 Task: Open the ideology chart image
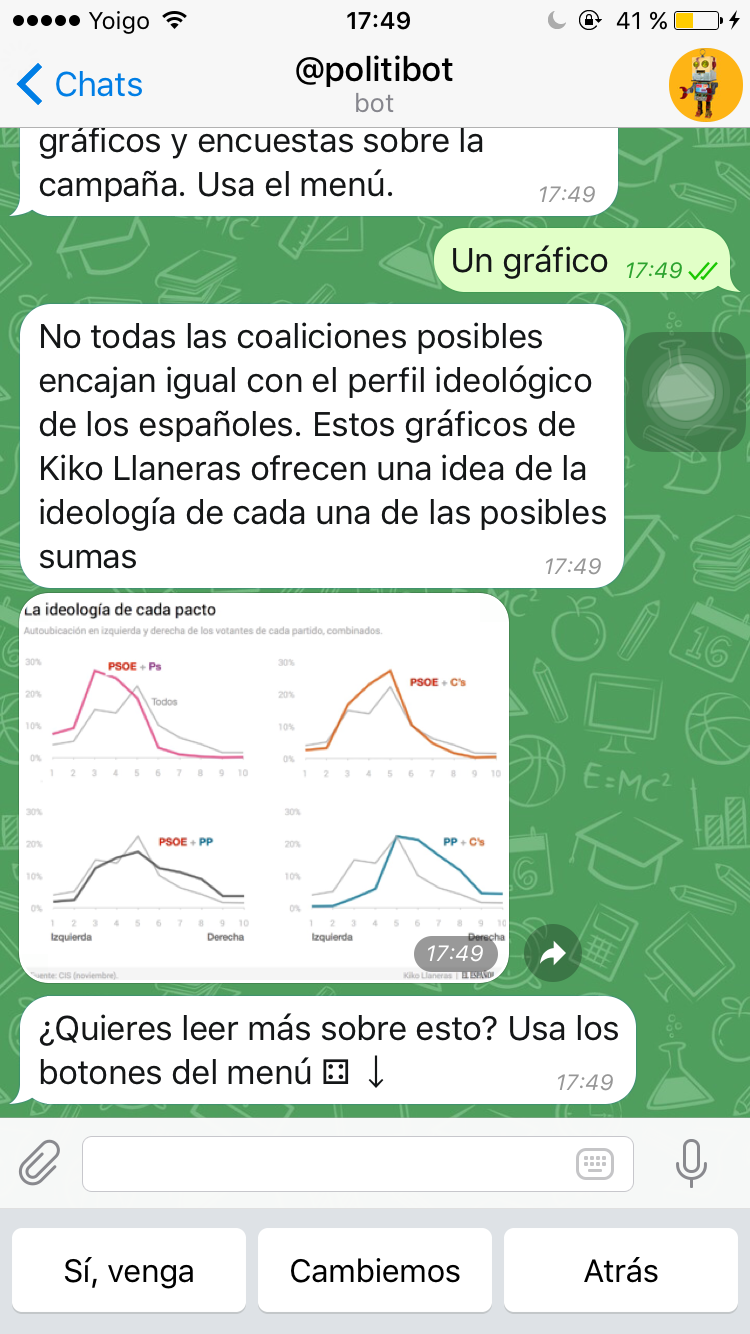pyautogui.click(x=264, y=788)
